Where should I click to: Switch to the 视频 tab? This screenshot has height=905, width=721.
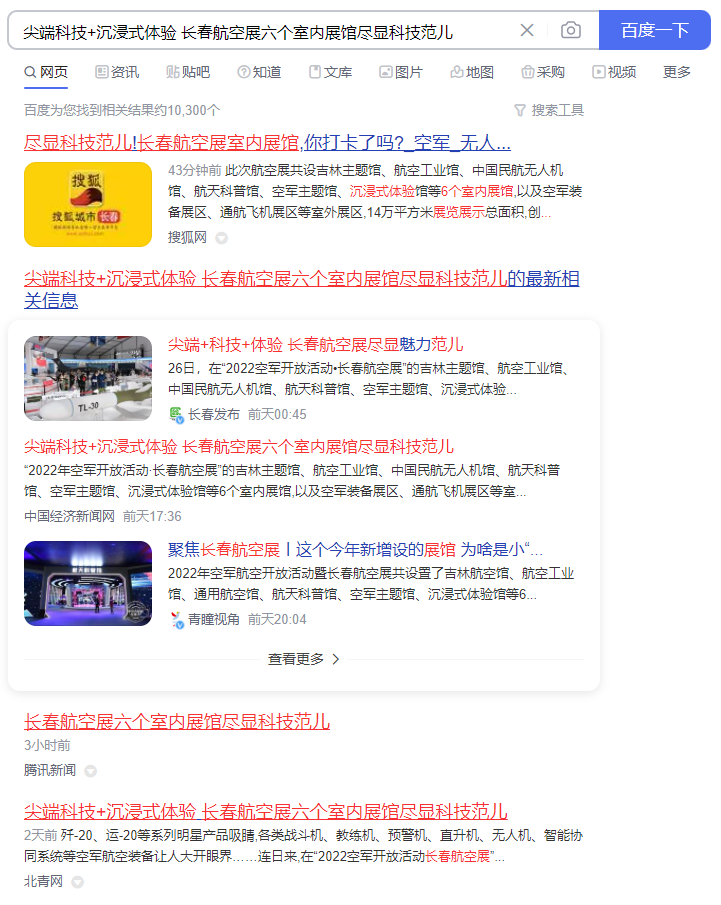coord(614,72)
